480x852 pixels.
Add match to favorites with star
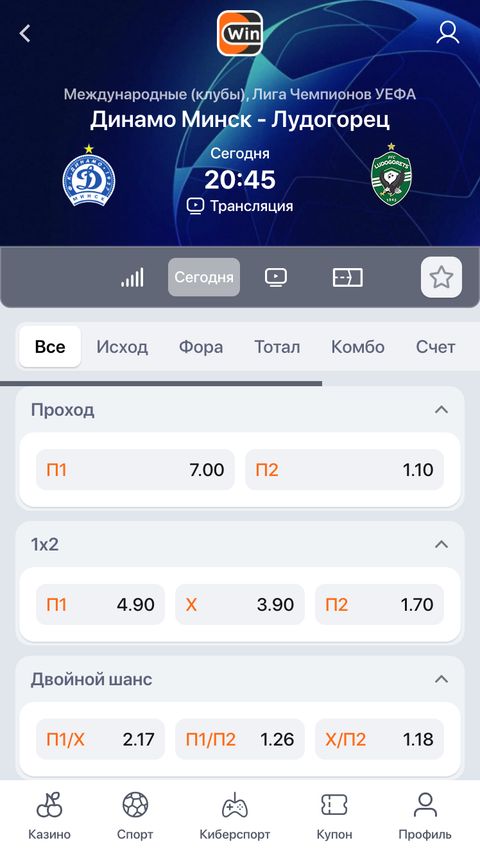point(441,277)
